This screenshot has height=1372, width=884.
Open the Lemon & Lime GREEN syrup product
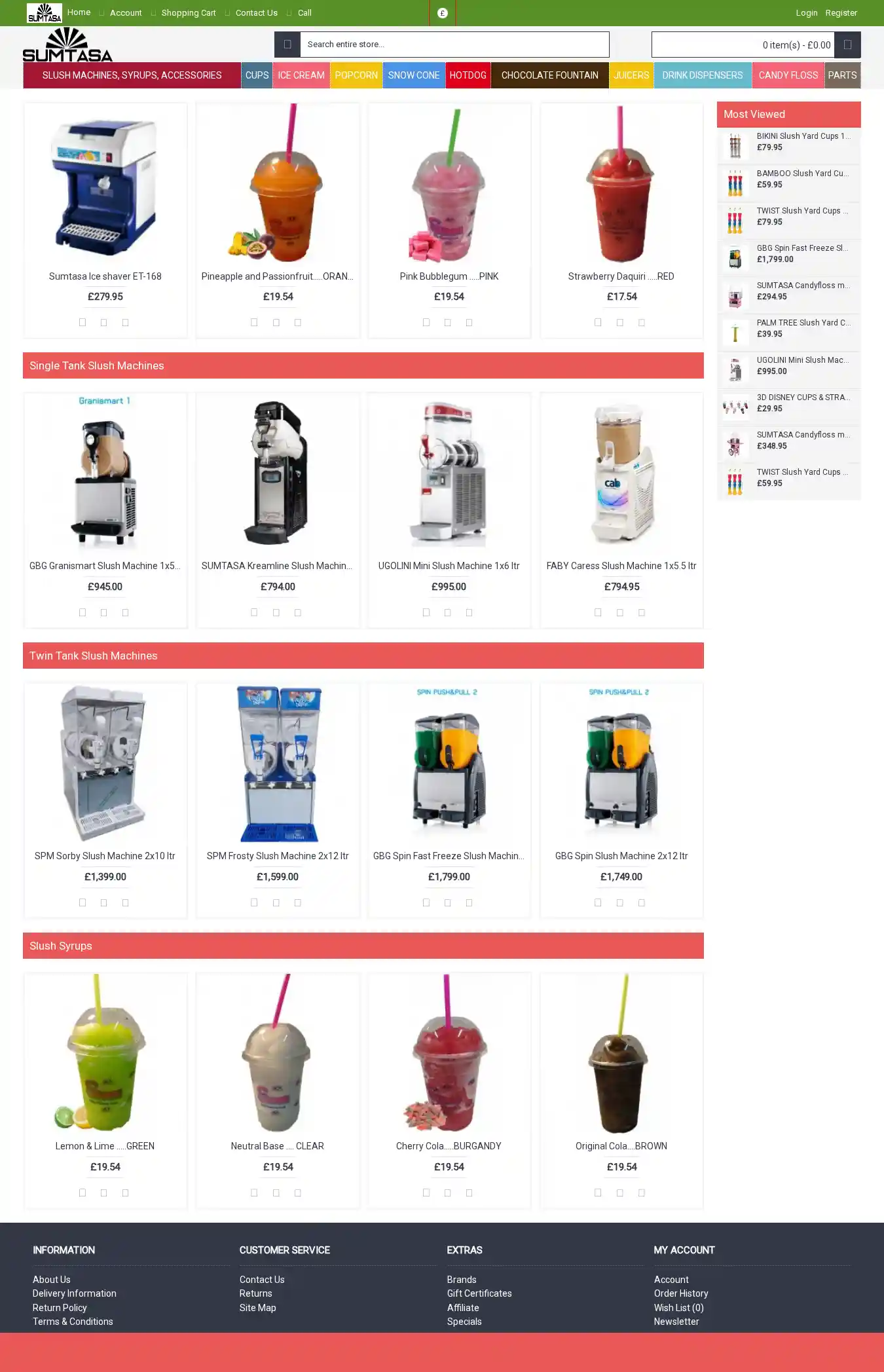click(x=105, y=1146)
